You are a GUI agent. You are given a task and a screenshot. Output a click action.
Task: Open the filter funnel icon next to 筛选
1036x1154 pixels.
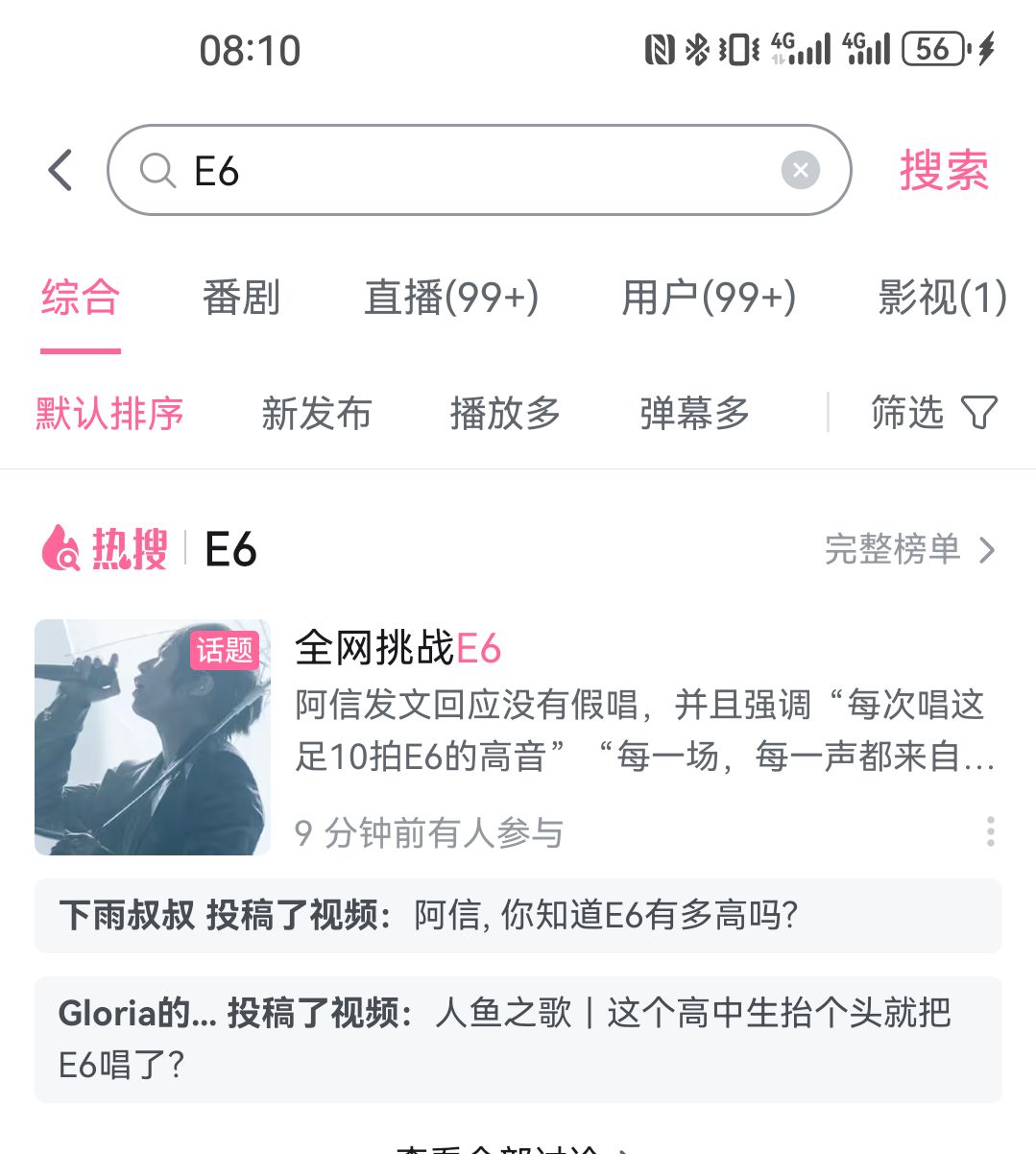978,412
